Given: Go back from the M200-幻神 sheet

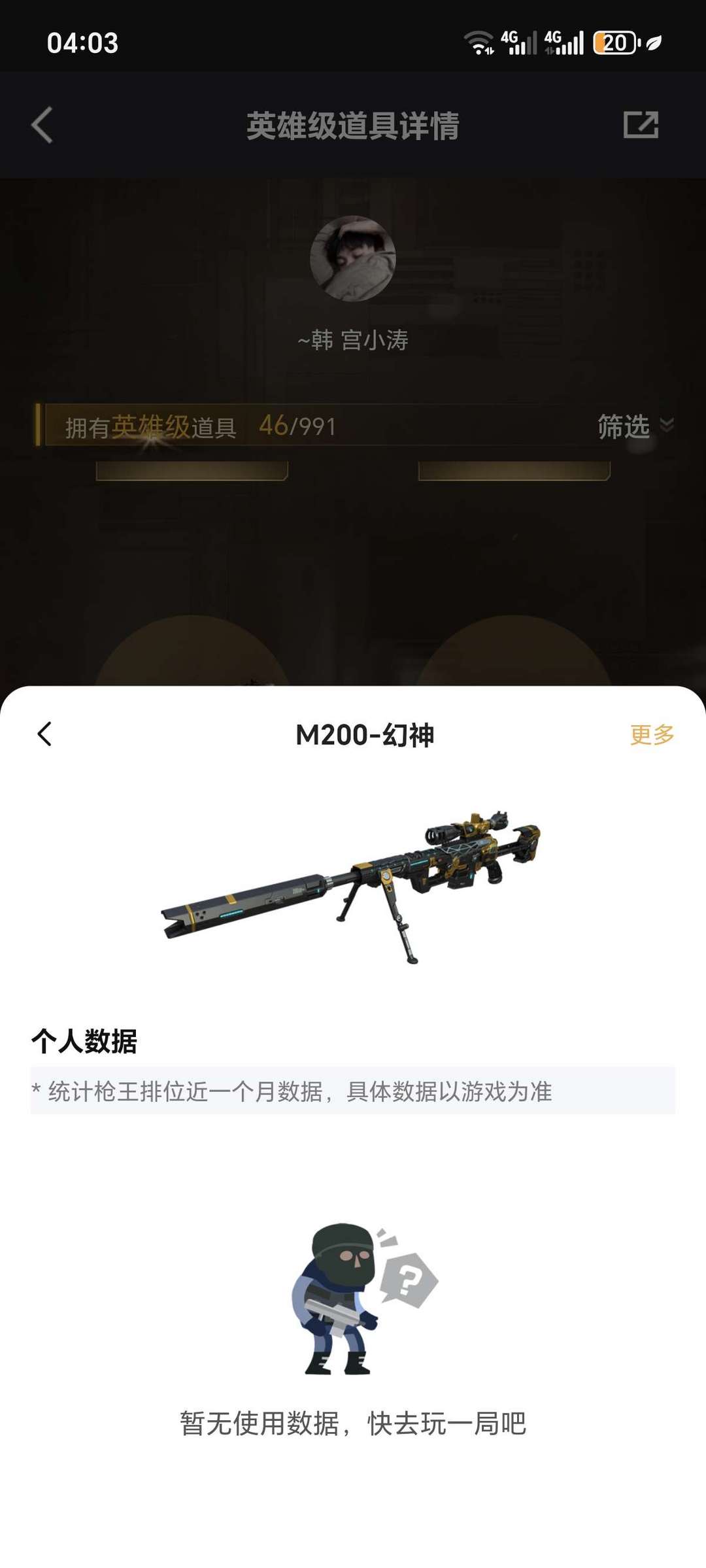Looking at the screenshot, I should tap(44, 734).
